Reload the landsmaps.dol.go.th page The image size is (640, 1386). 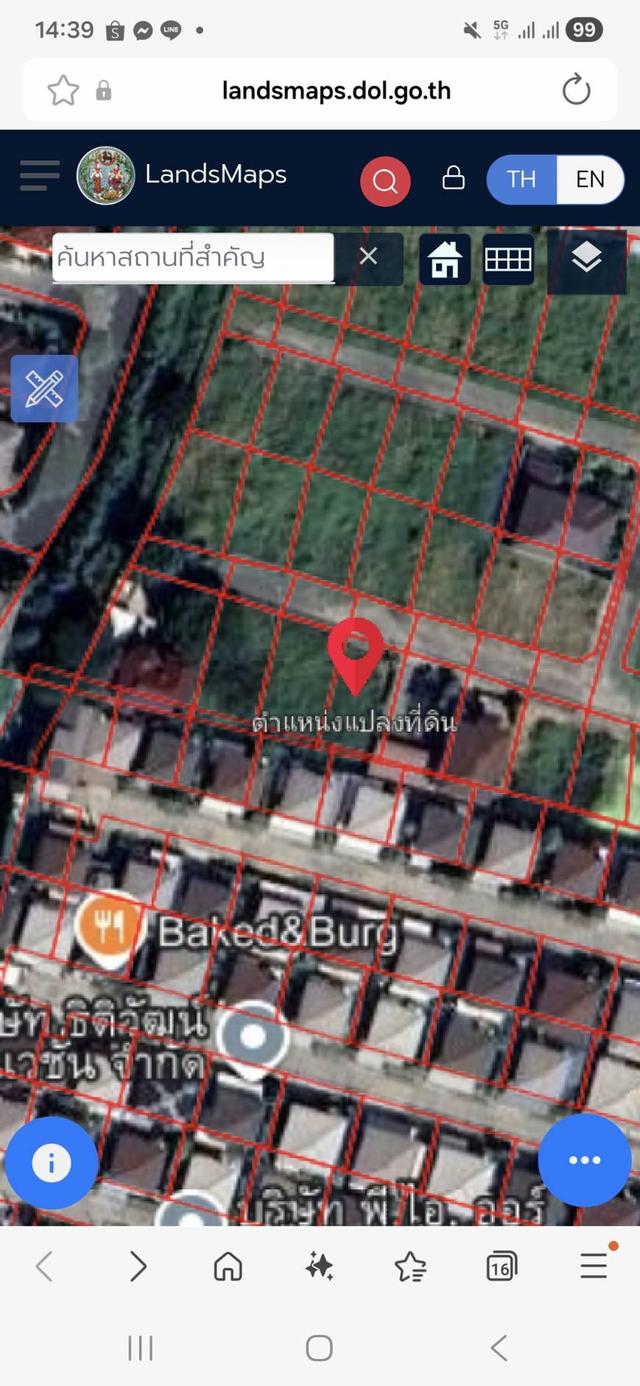coord(576,91)
